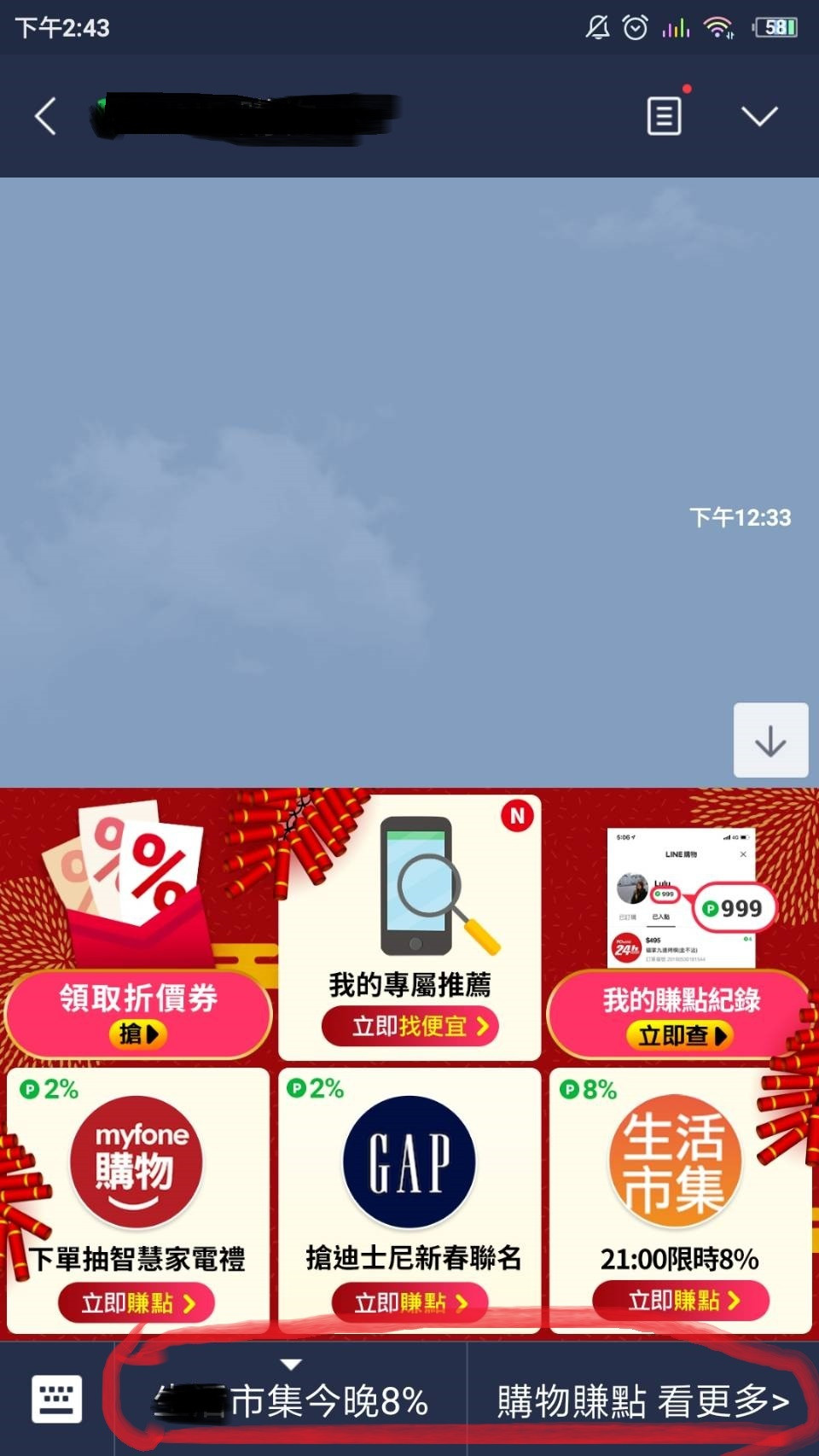819x1456 pixels.
Task: Jump to latest message arrow
Action: [770, 740]
